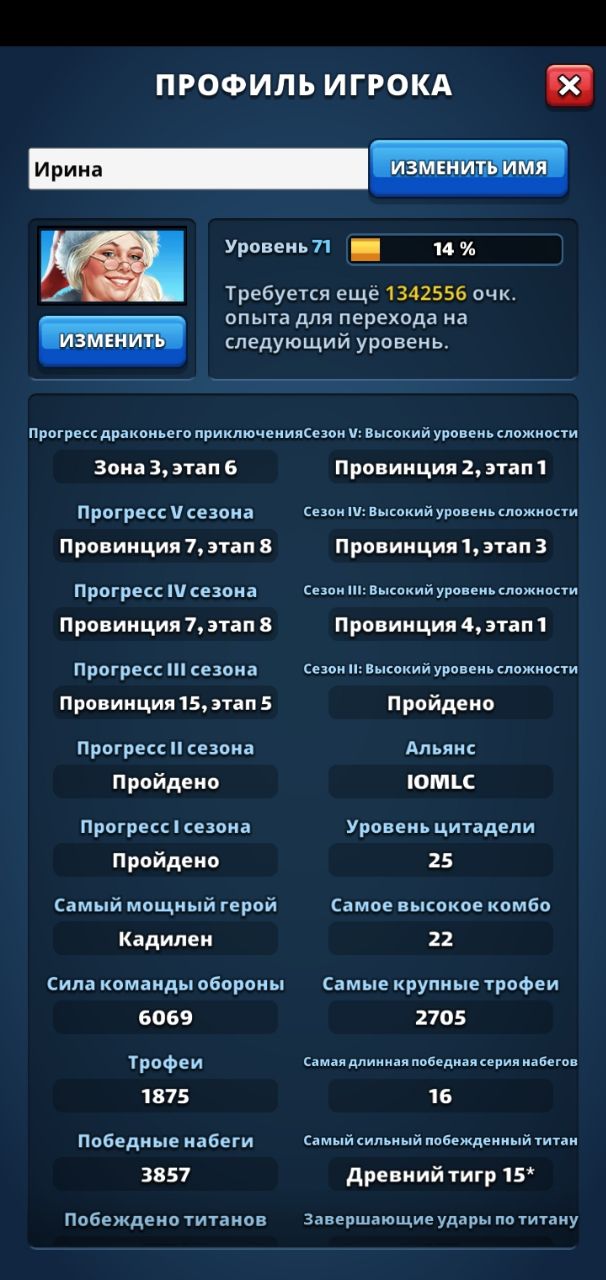Tap ИЗМЕНИТЬ under the avatar

tap(112, 340)
